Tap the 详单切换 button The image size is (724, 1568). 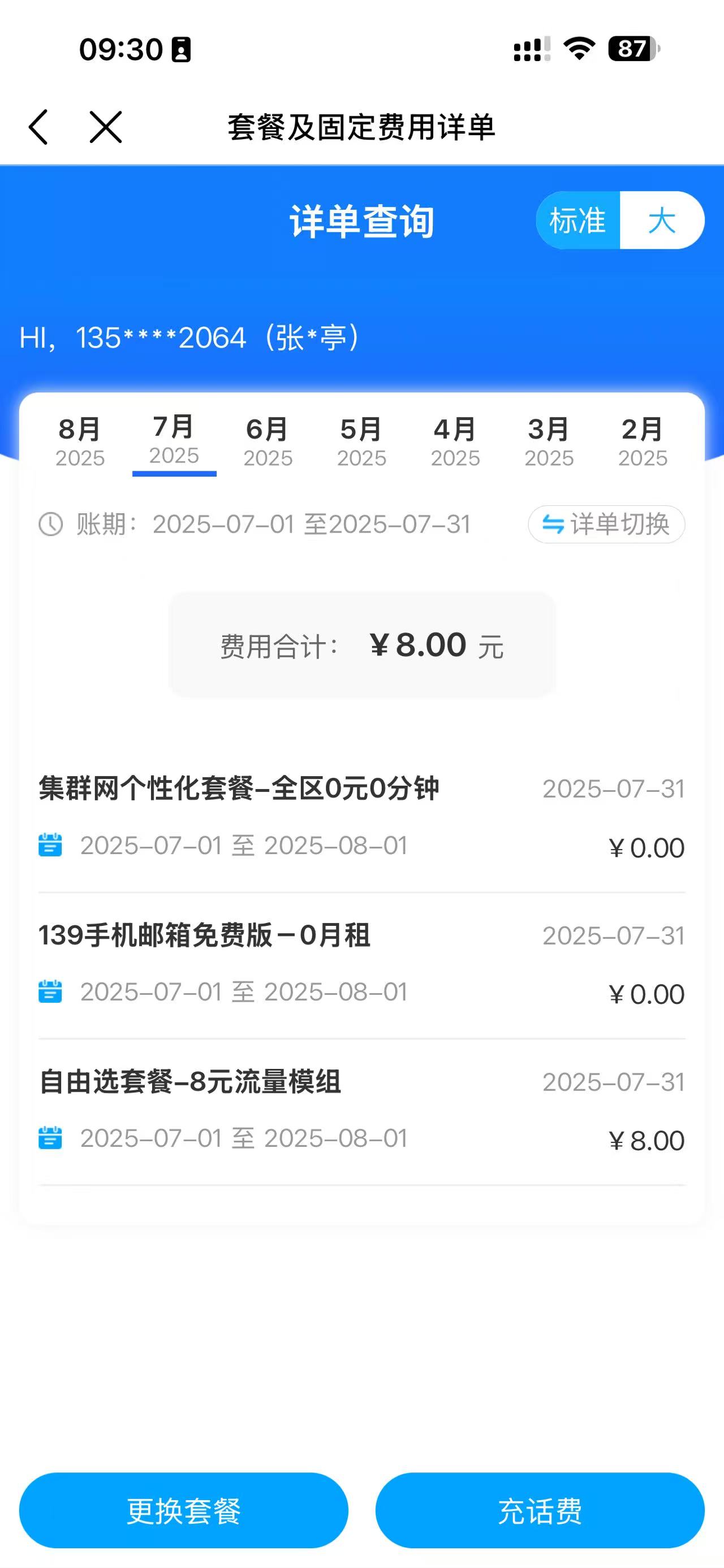tap(606, 524)
